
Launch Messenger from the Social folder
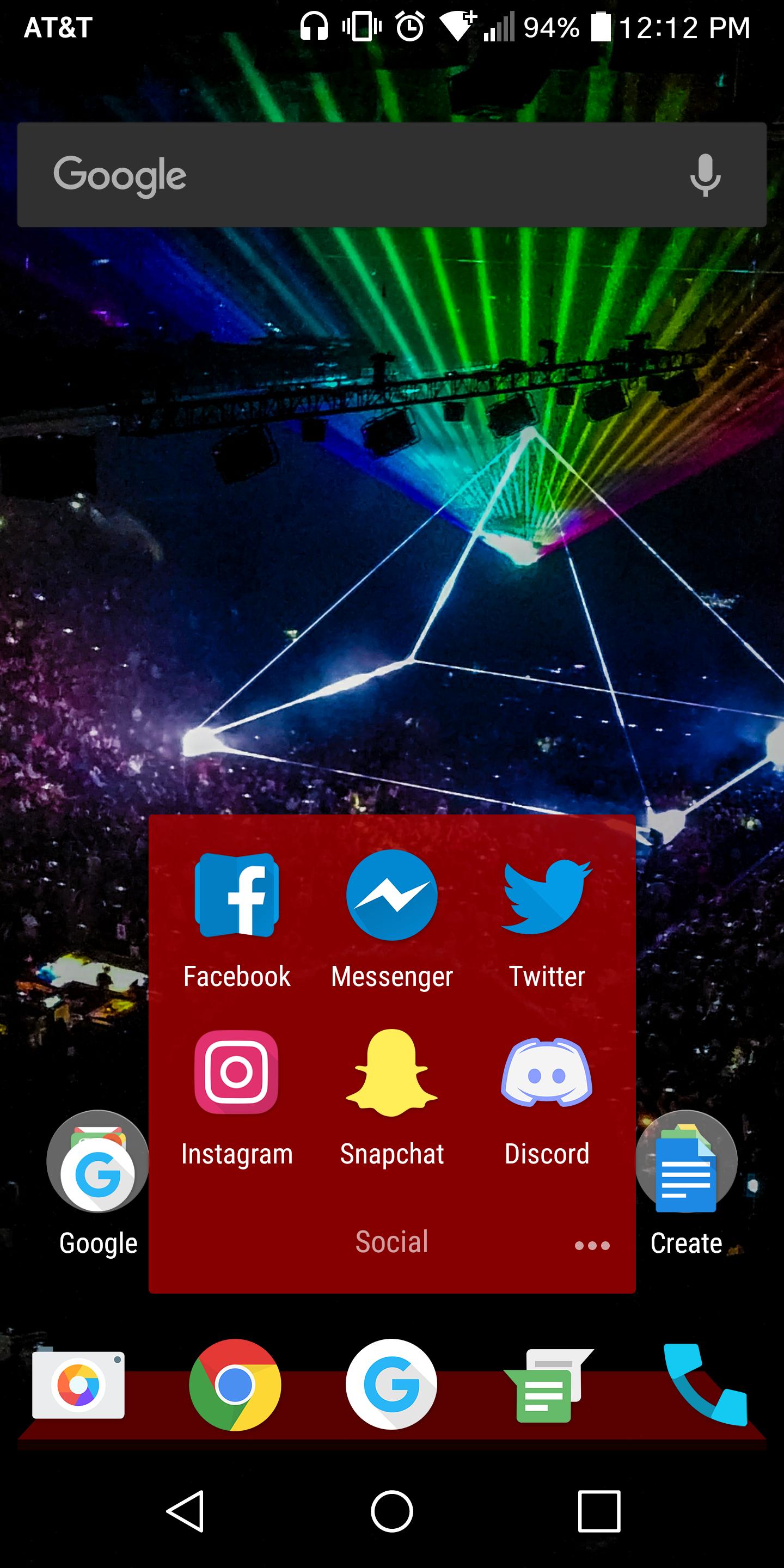coord(391,895)
